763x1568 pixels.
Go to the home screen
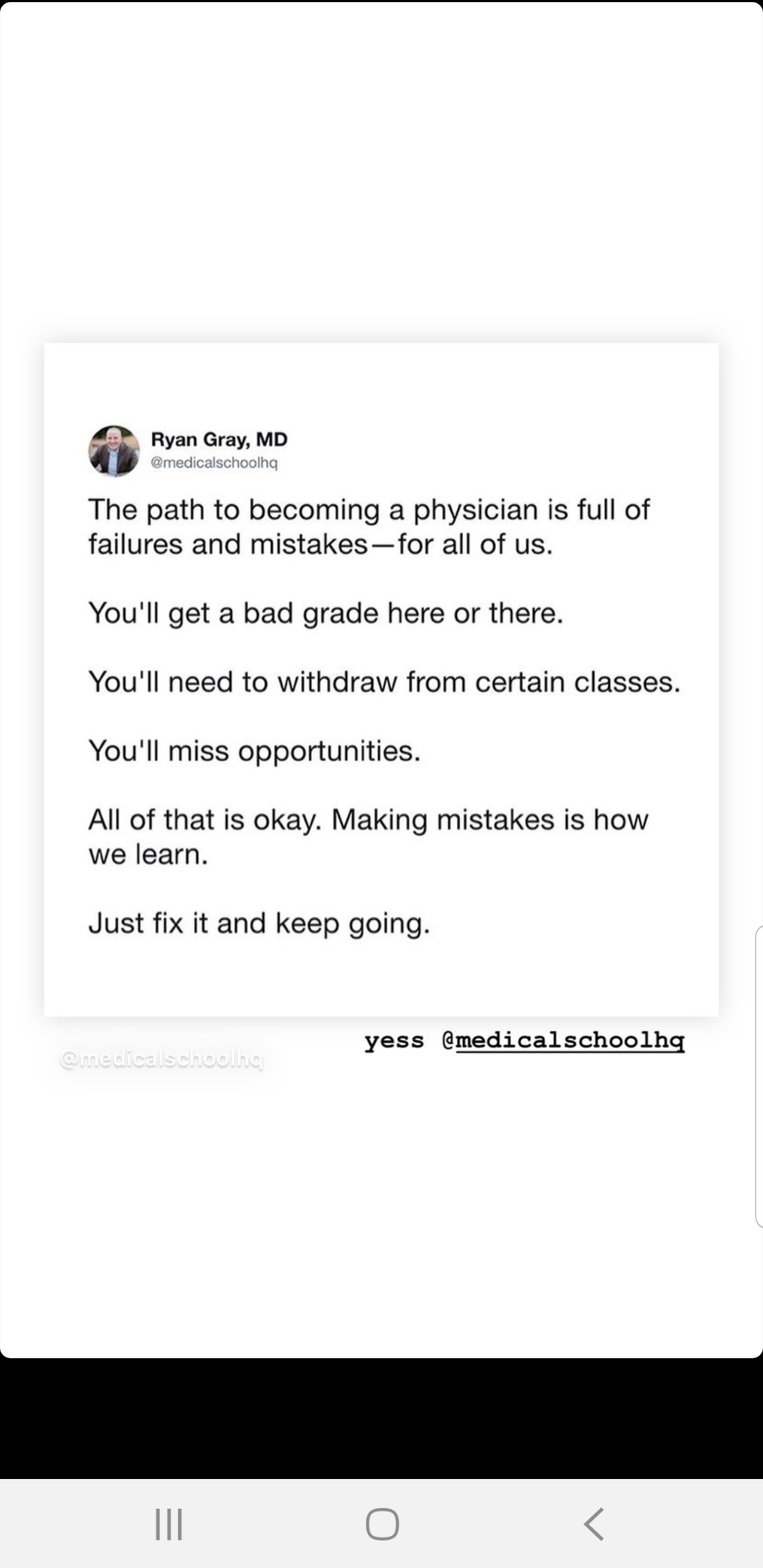(382, 1524)
